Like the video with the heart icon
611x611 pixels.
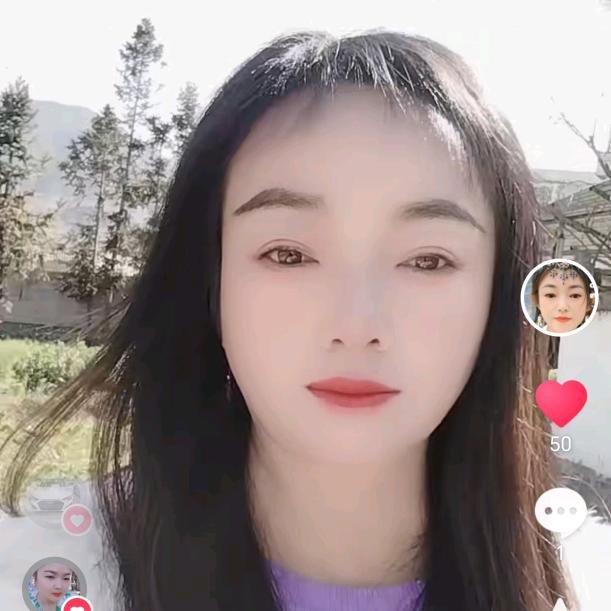tap(561, 402)
